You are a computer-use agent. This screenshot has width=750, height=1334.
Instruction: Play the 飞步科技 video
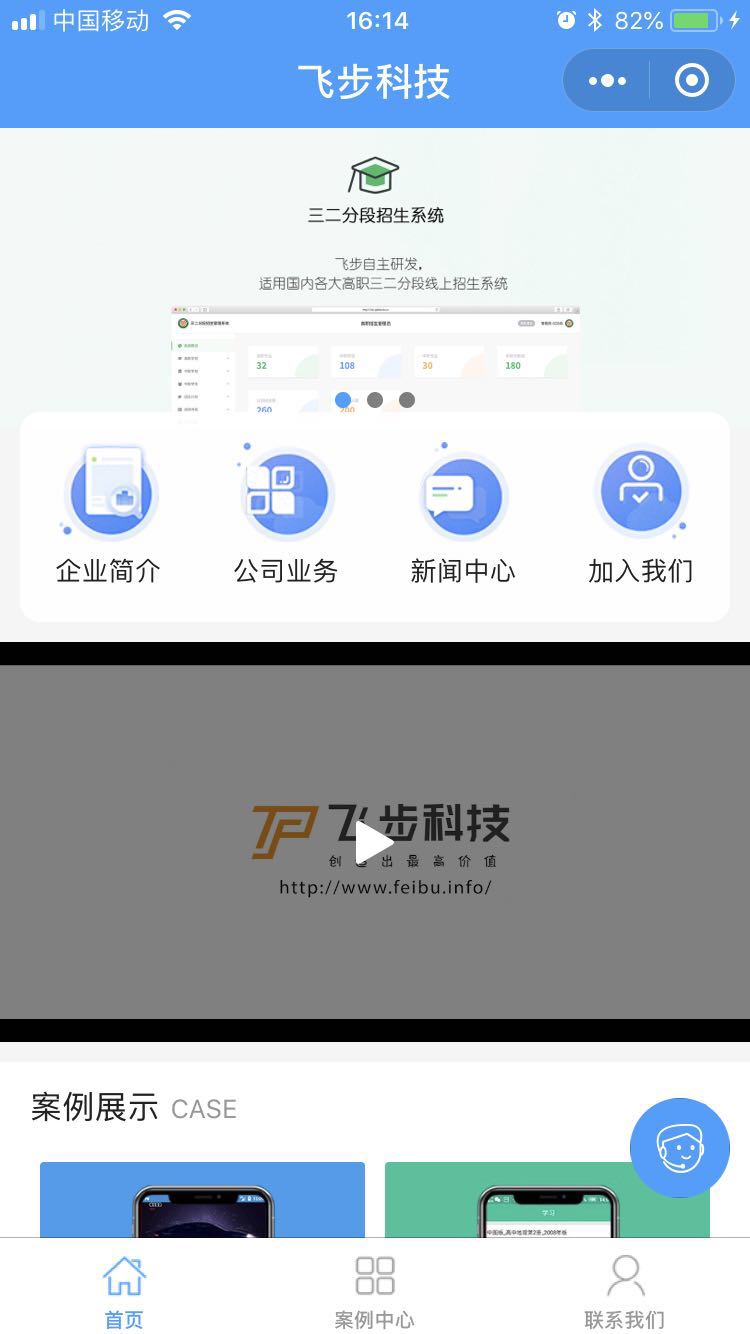375,842
